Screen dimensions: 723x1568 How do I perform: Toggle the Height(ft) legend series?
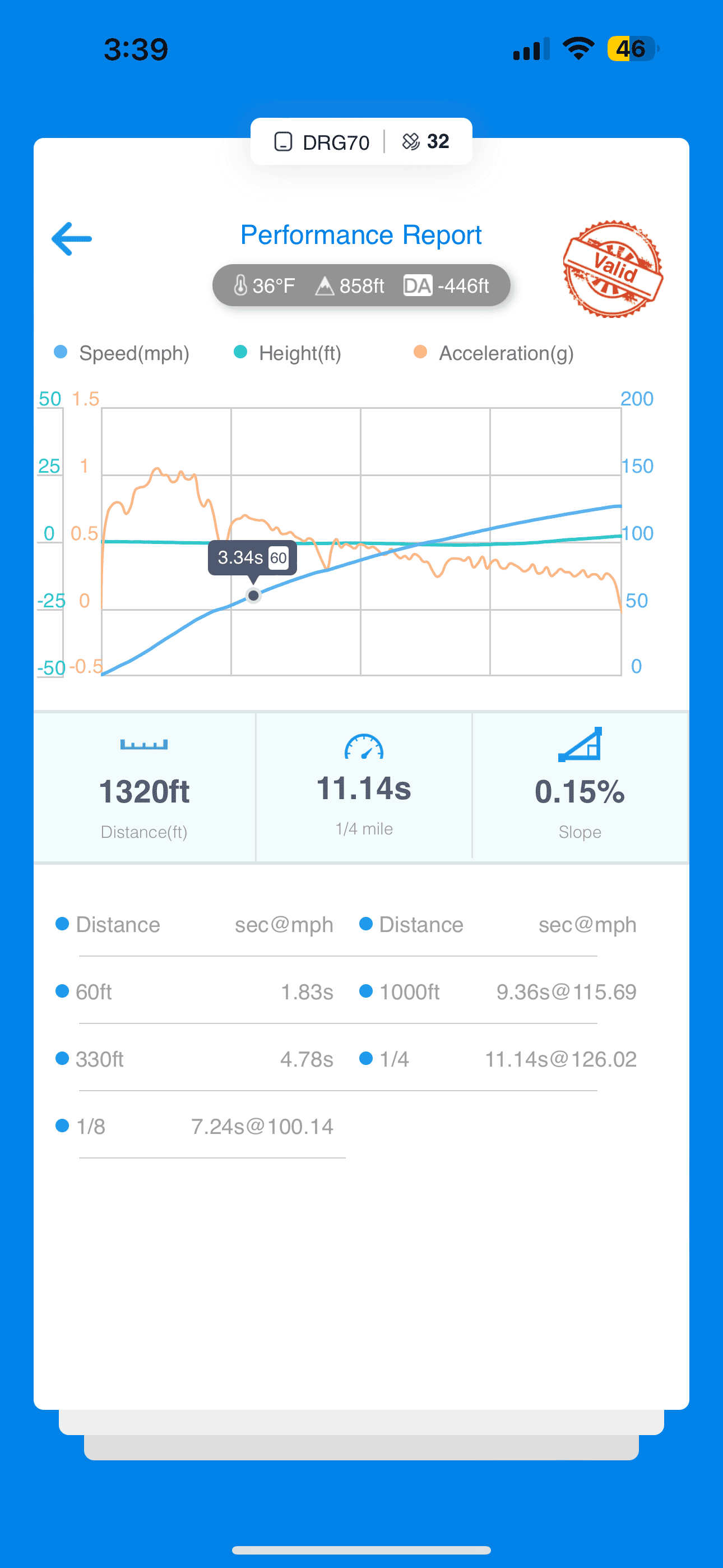point(288,353)
